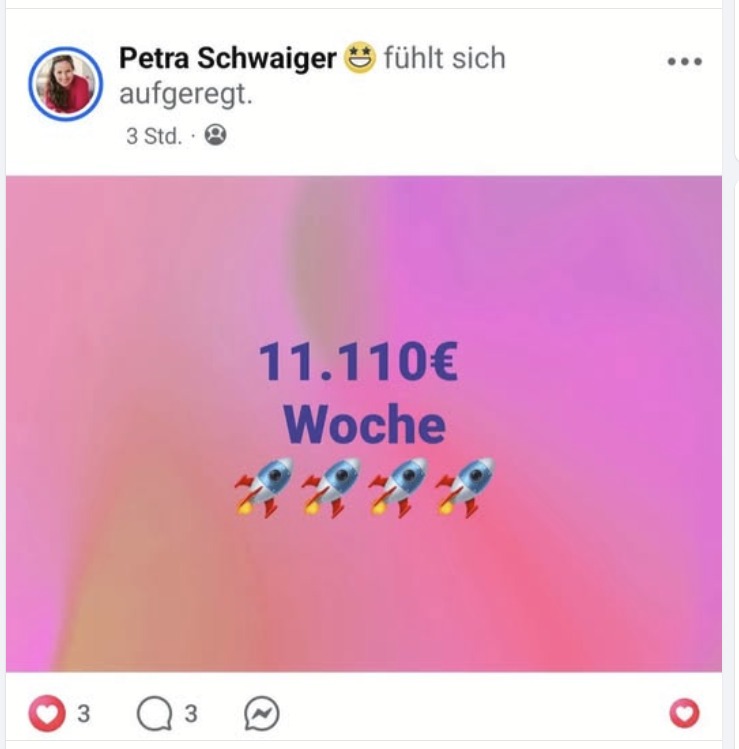Open Petra Schwaiger's profile name link
The width and height of the screenshot is (739, 749).
(x=227, y=58)
